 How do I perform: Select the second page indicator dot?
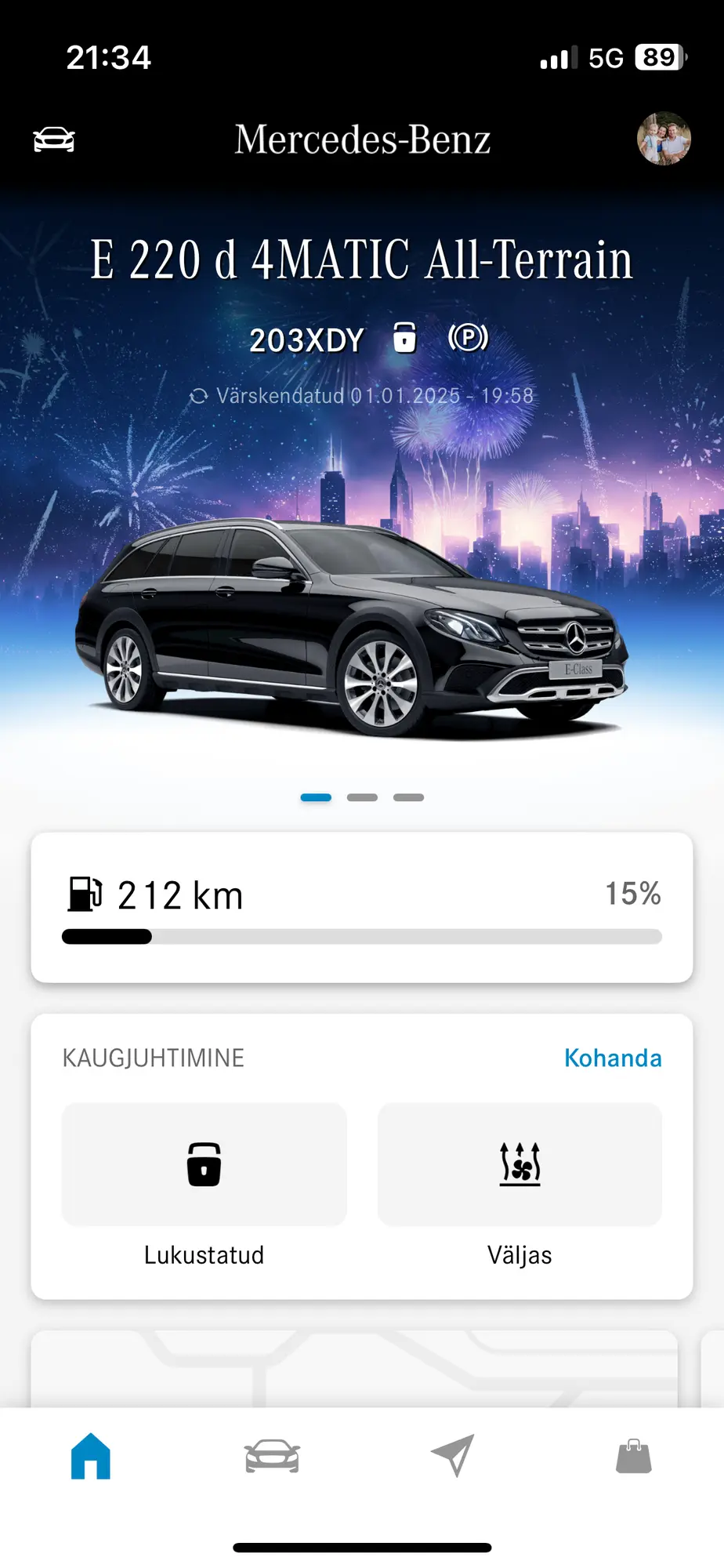(x=362, y=797)
